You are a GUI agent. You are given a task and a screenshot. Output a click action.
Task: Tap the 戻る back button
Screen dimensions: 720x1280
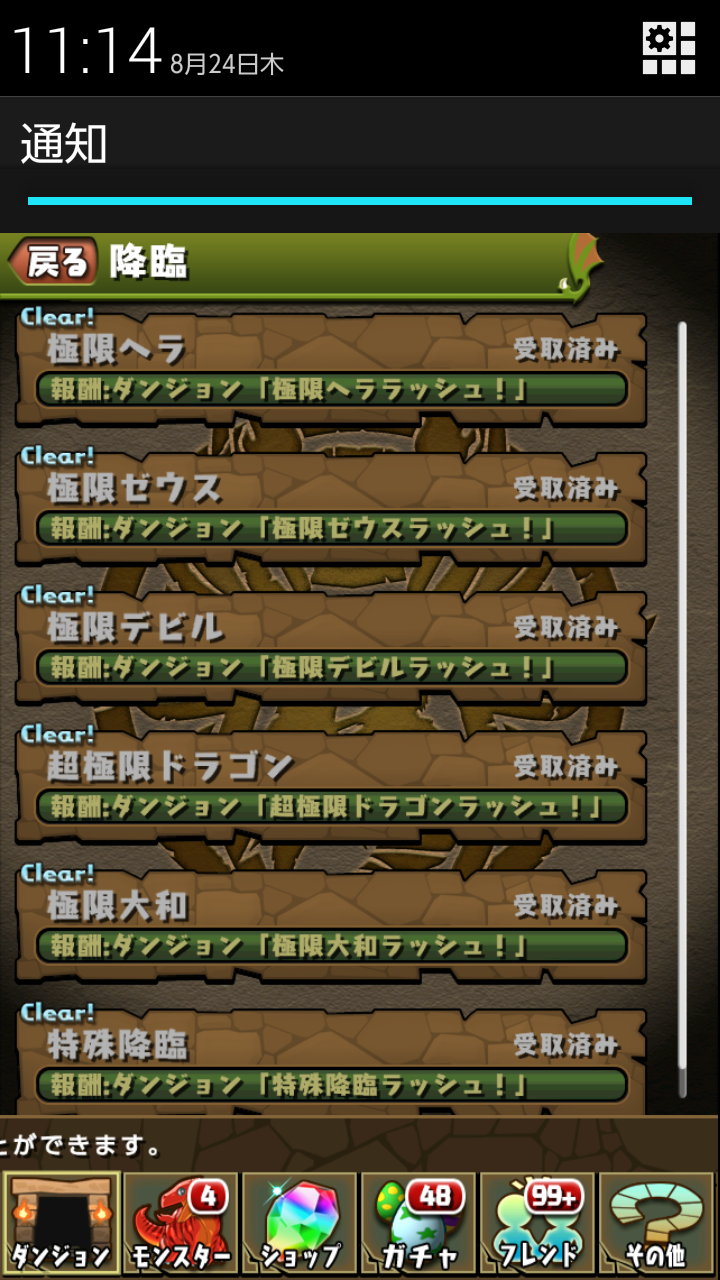point(53,263)
